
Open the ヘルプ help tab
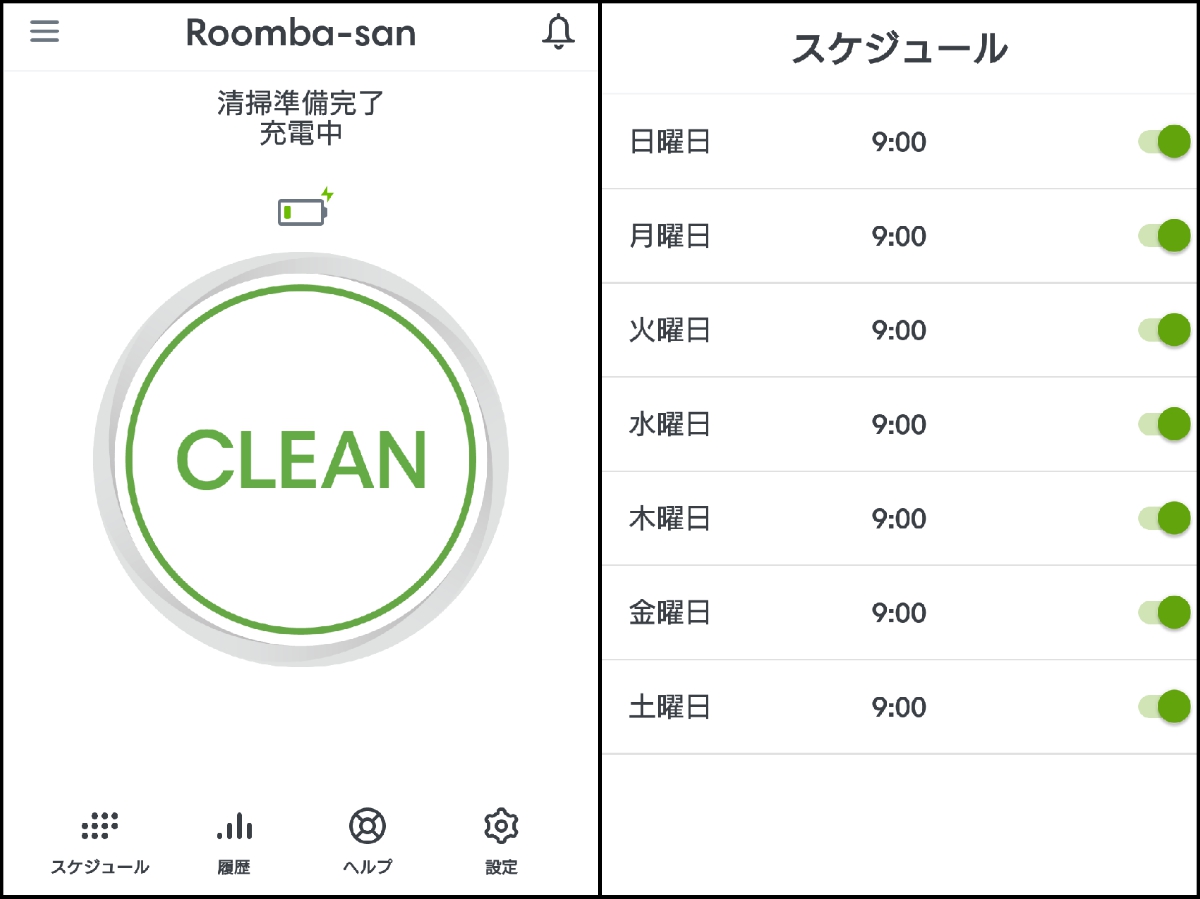coord(367,842)
